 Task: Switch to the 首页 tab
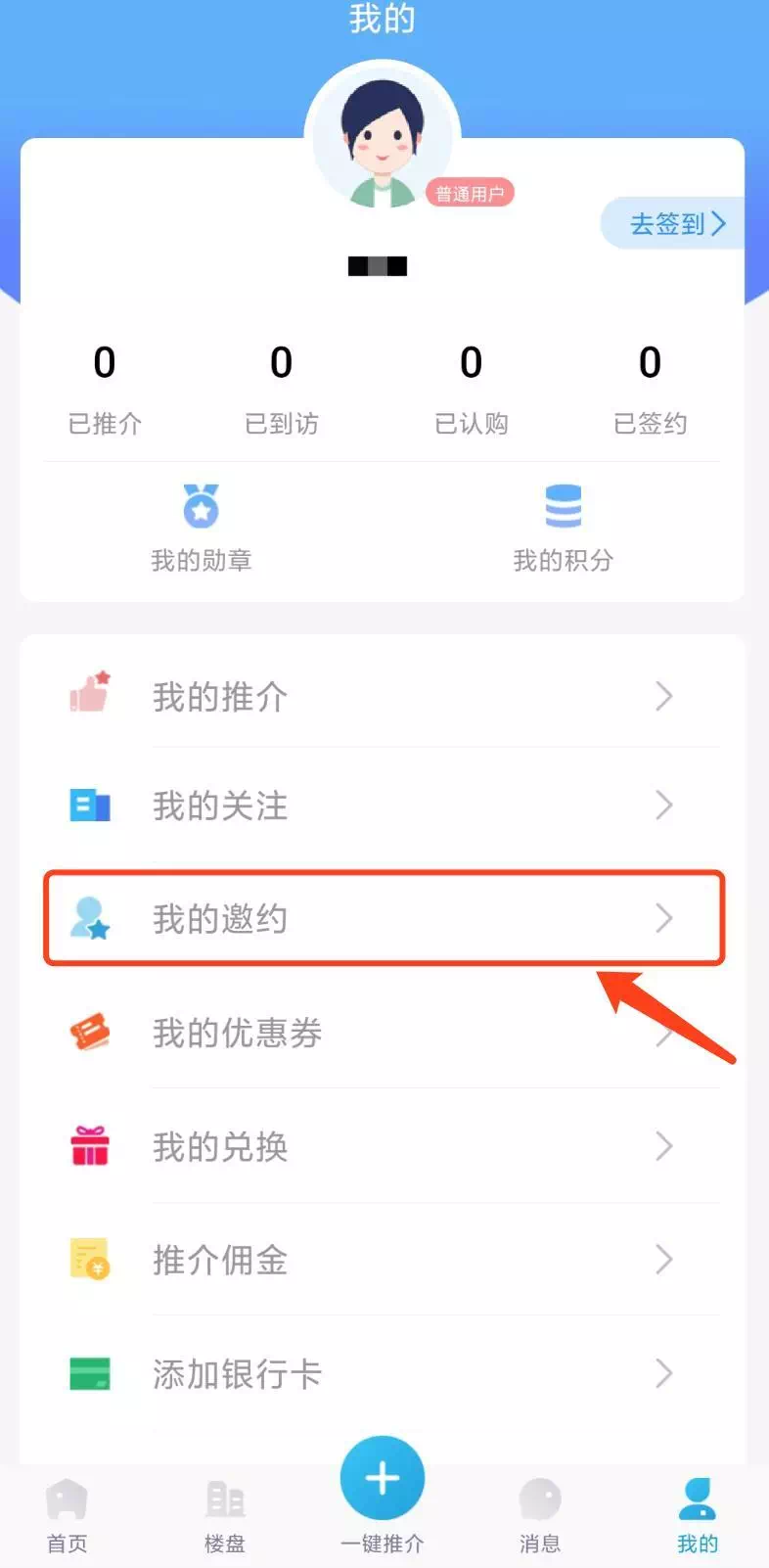coord(68,1515)
